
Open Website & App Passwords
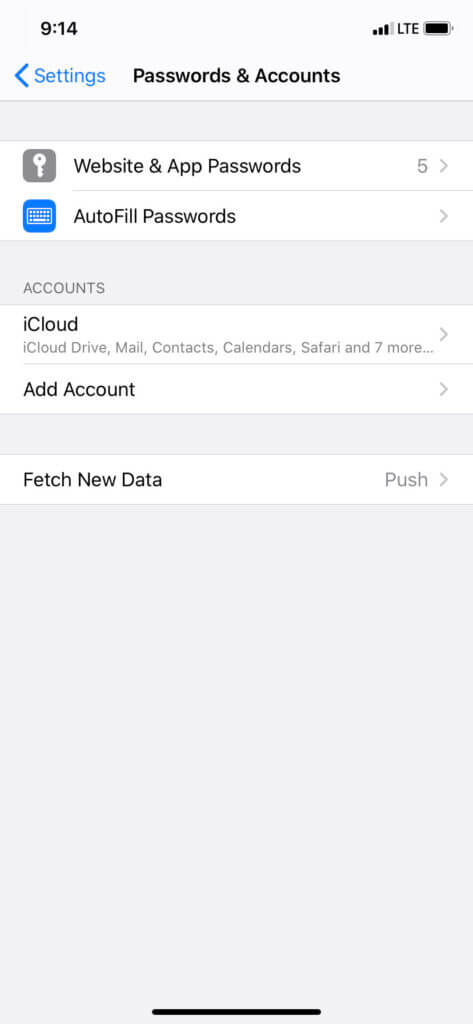pyautogui.click(x=236, y=166)
